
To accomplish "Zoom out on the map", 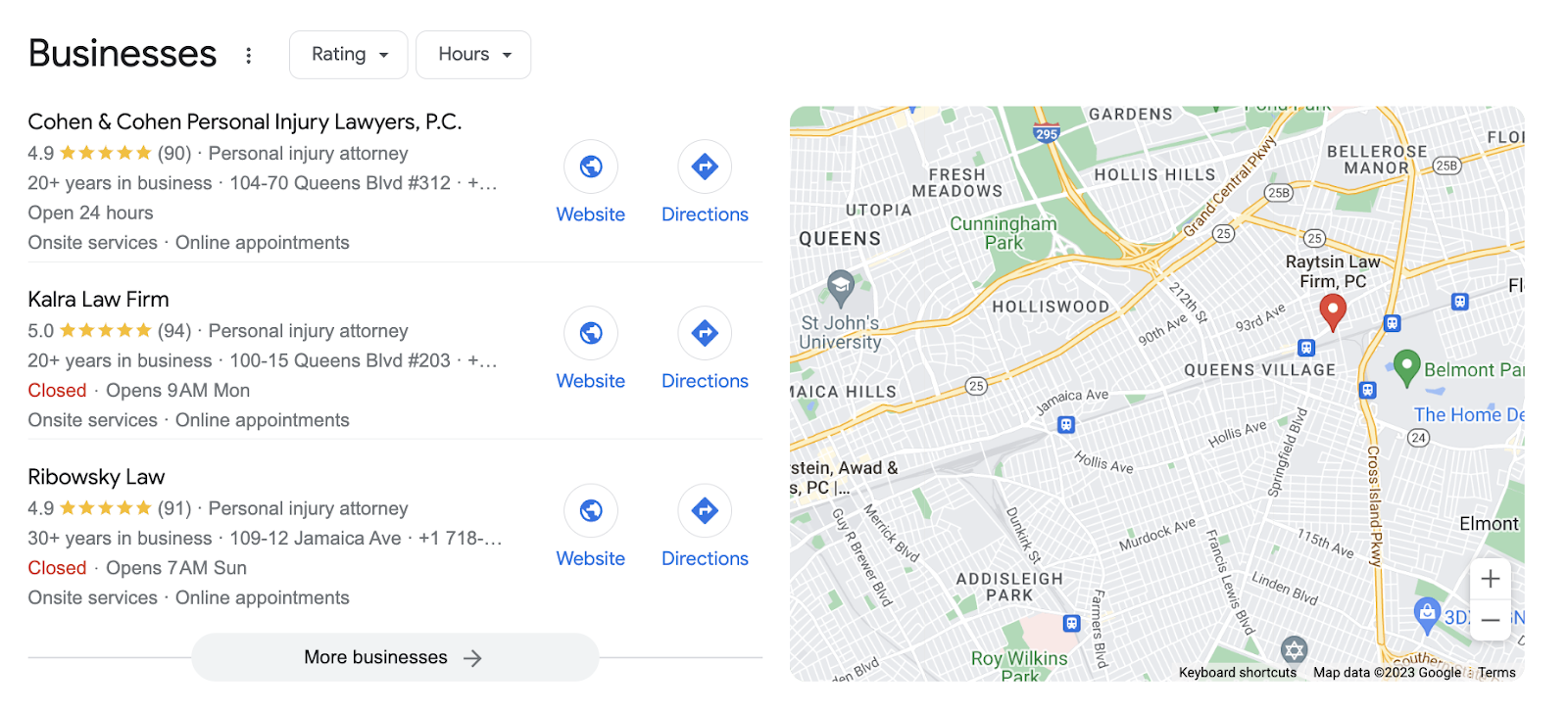I will coord(1491,620).
